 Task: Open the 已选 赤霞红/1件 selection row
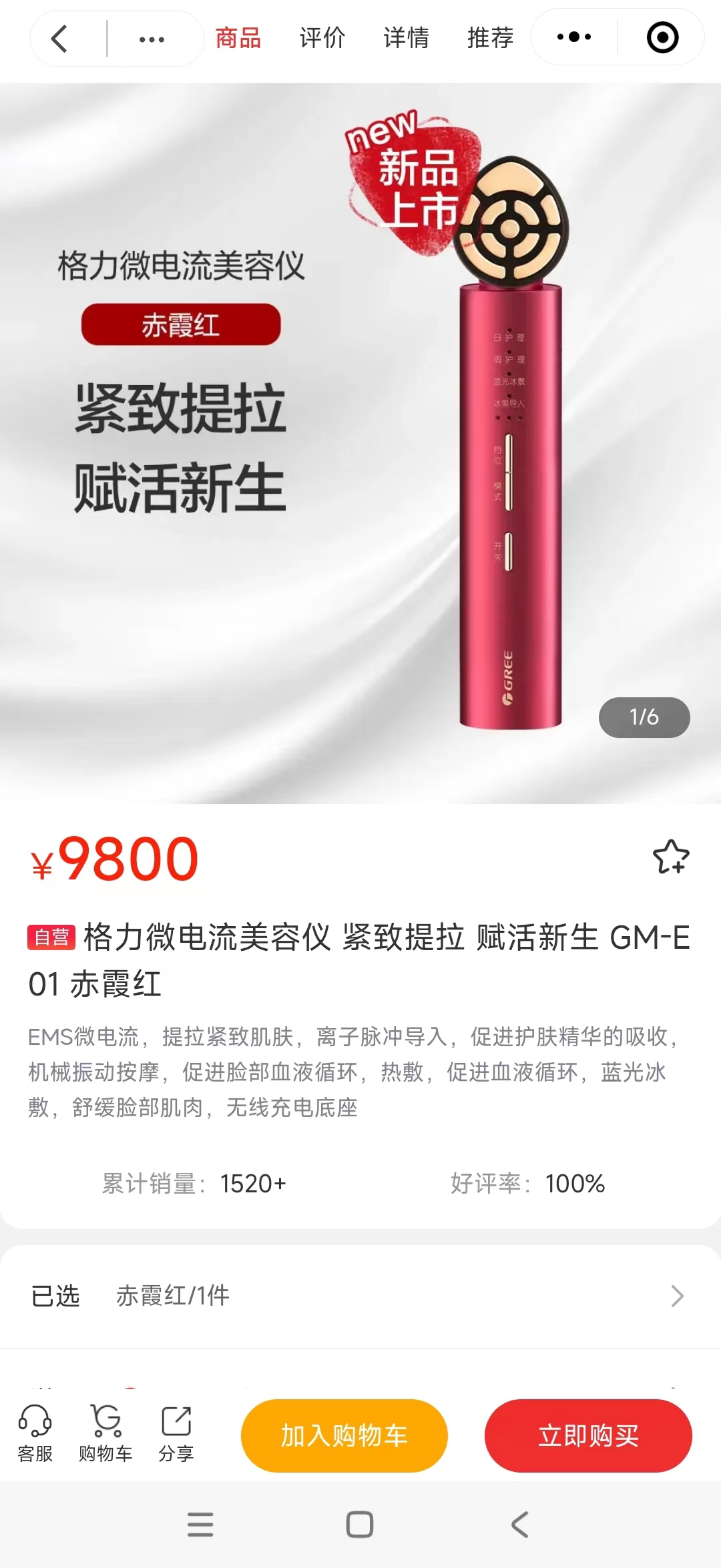pyautogui.click(x=360, y=1296)
